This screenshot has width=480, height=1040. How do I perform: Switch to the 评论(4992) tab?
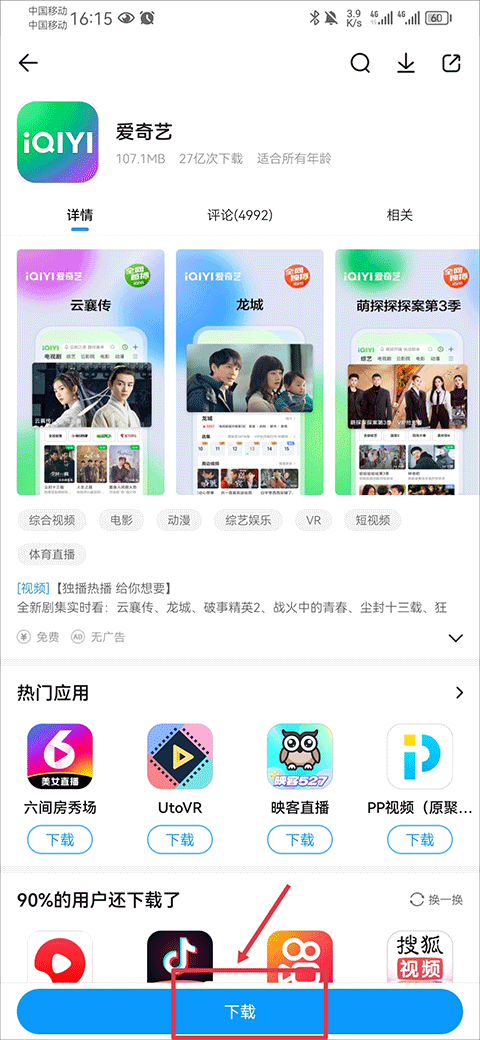click(239, 215)
